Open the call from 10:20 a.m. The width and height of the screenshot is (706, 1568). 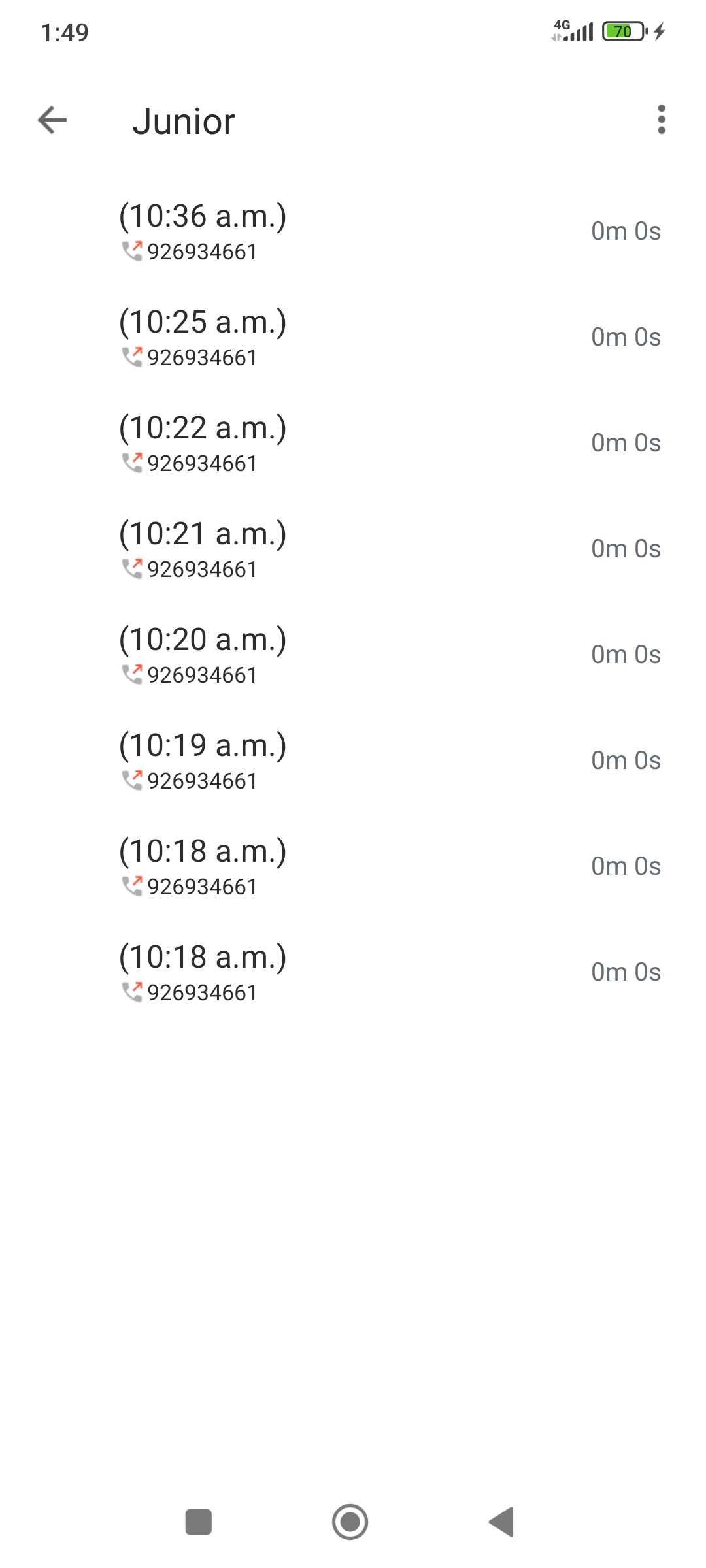[353, 655]
